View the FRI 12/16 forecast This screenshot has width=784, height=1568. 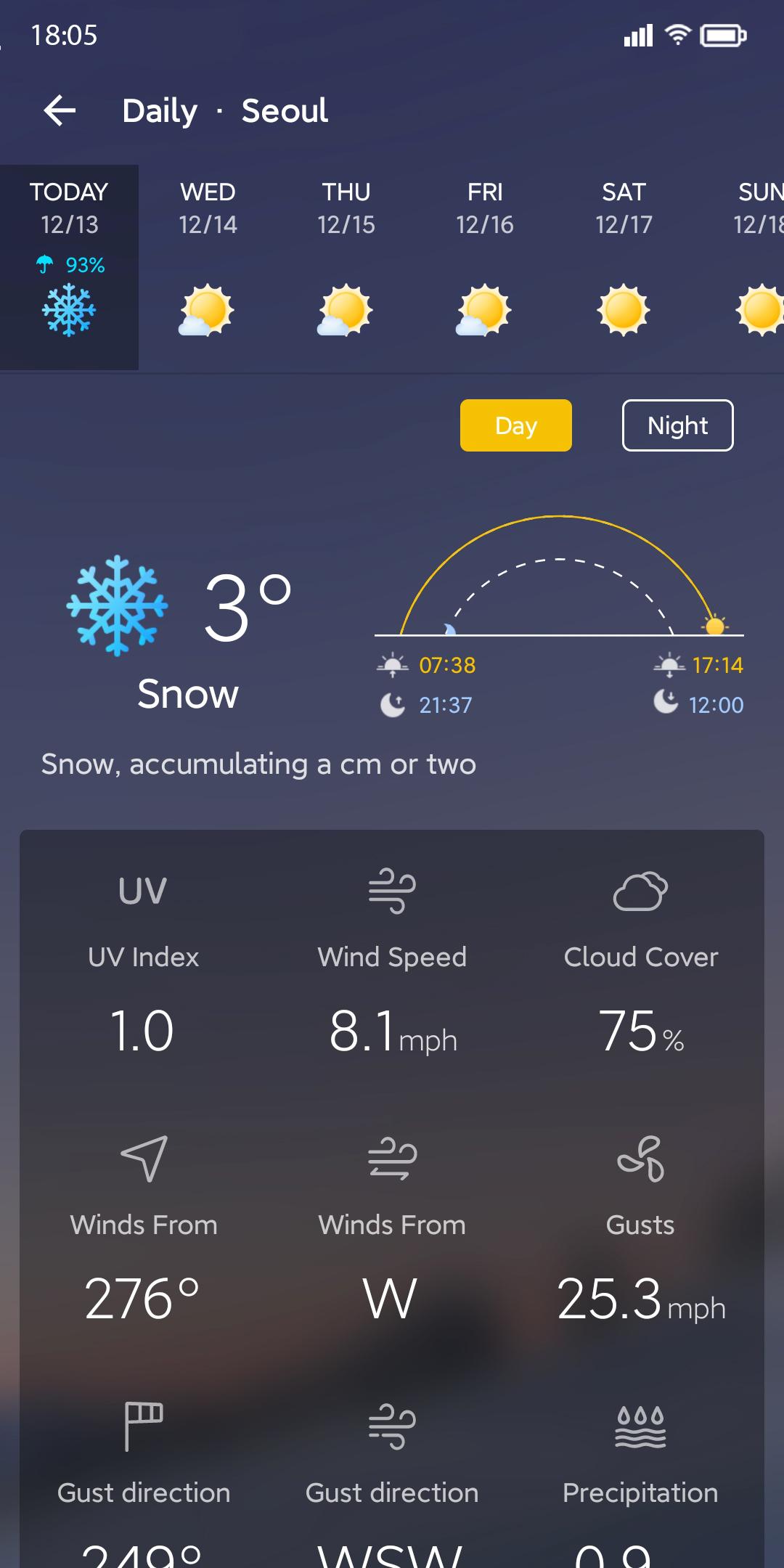coord(485,267)
